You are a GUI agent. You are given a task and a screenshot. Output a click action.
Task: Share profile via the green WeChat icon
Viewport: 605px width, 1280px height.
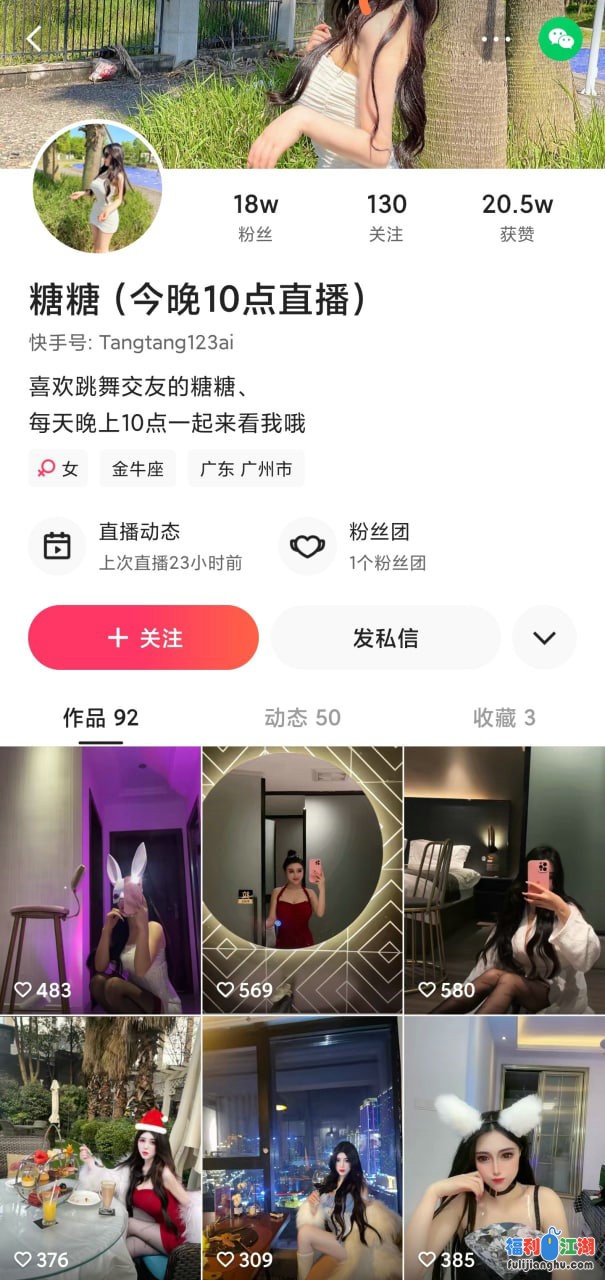click(x=560, y=39)
